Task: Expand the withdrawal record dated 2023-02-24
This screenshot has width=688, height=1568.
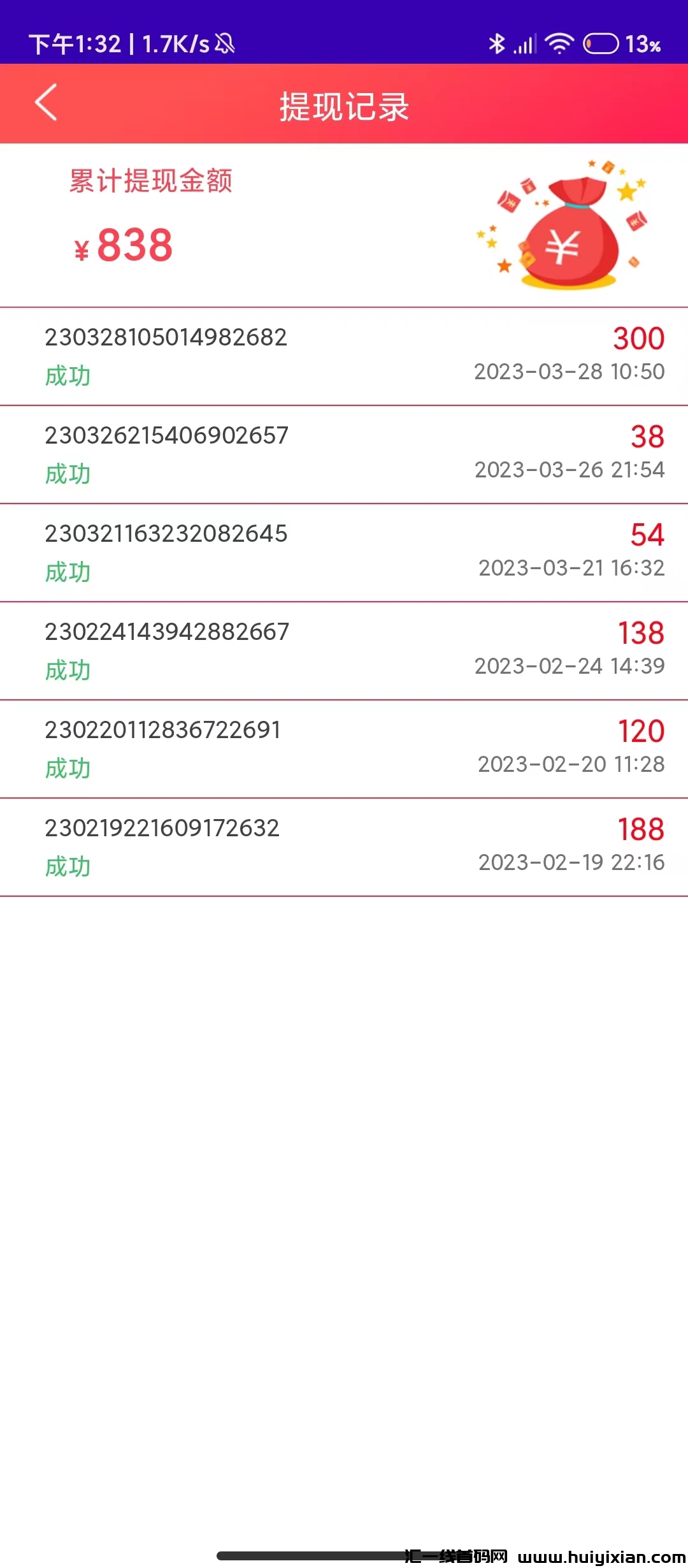Action: (344, 650)
